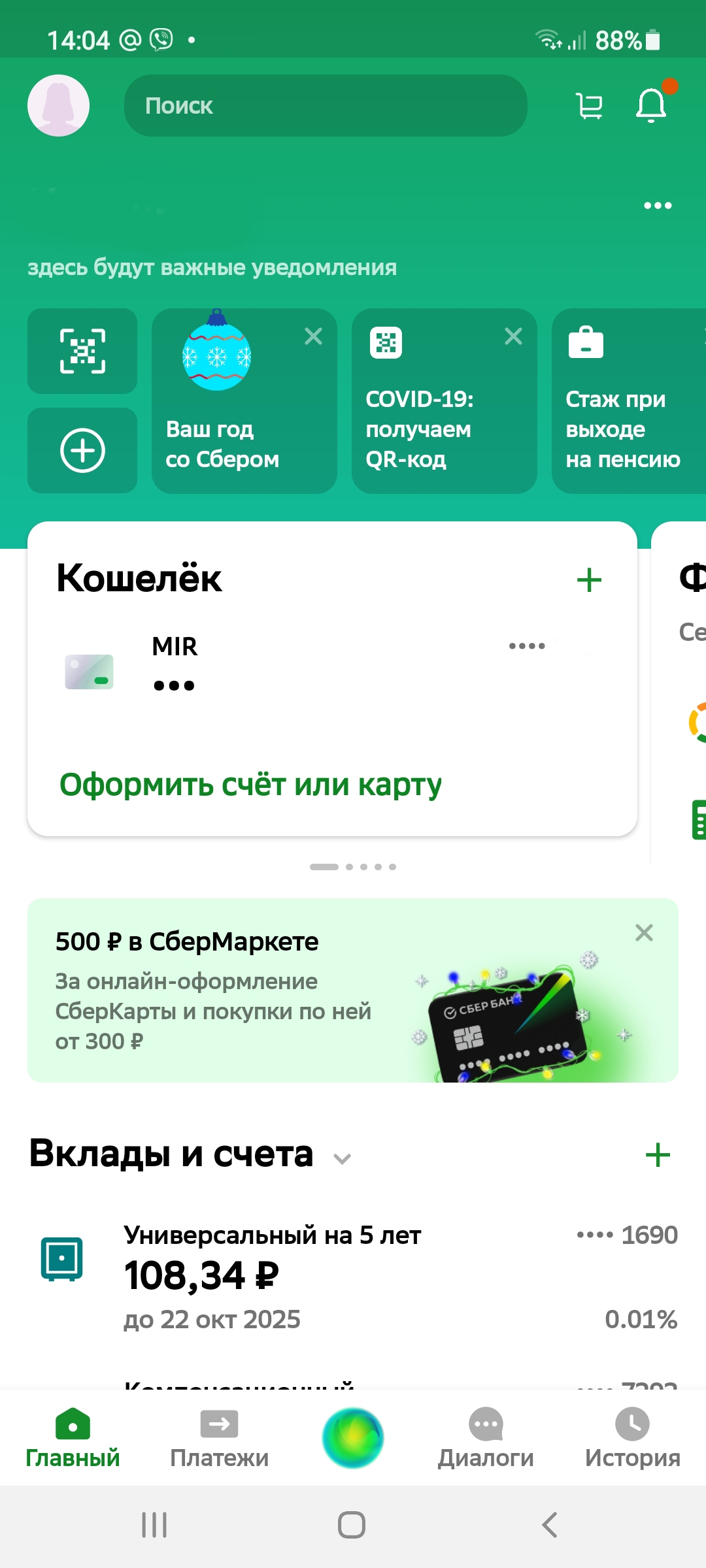The width and height of the screenshot is (706, 1568).
Task: Dismiss the Ваш год со Сбером card
Action: click(314, 336)
